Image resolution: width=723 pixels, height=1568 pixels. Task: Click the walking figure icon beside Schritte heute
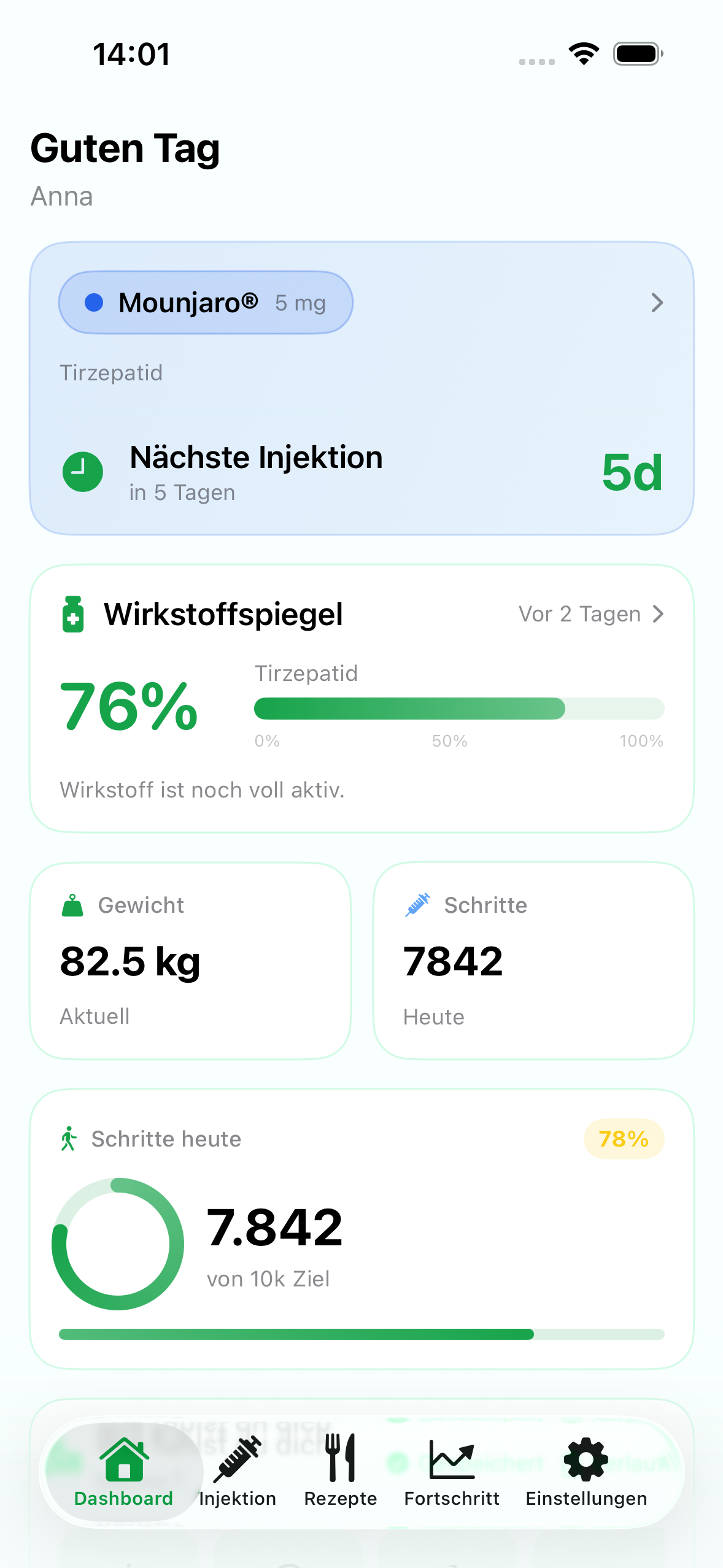tap(69, 1139)
